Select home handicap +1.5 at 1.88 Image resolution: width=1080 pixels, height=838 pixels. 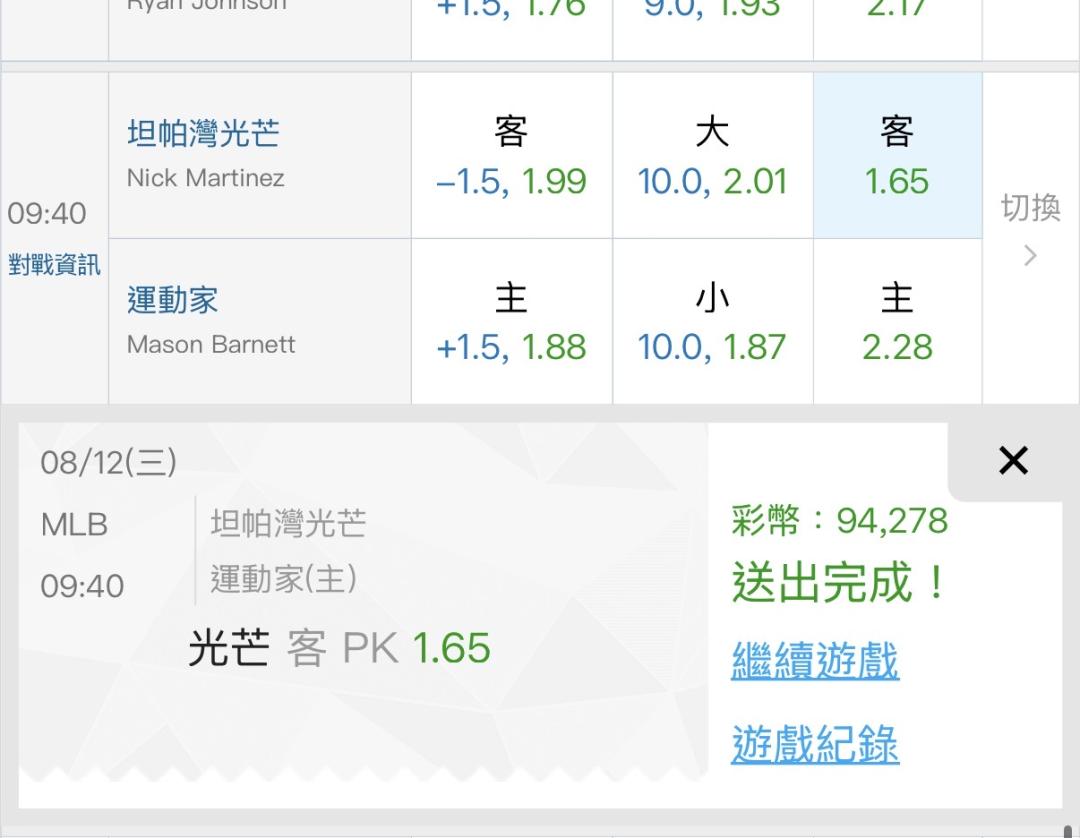pyautogui.click(x=511, y=322)
